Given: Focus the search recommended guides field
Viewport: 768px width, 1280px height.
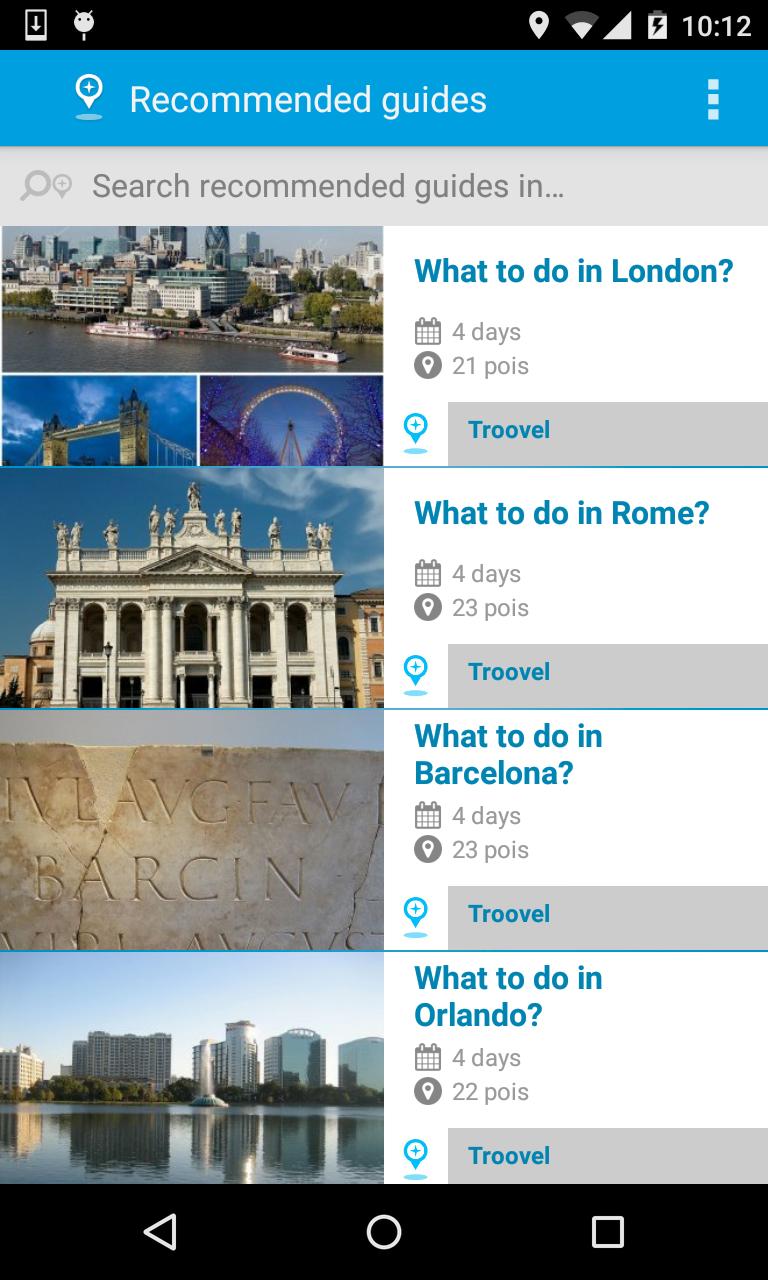Looking at the screenshot, I should pyautogui.click(x=328, y=186).
